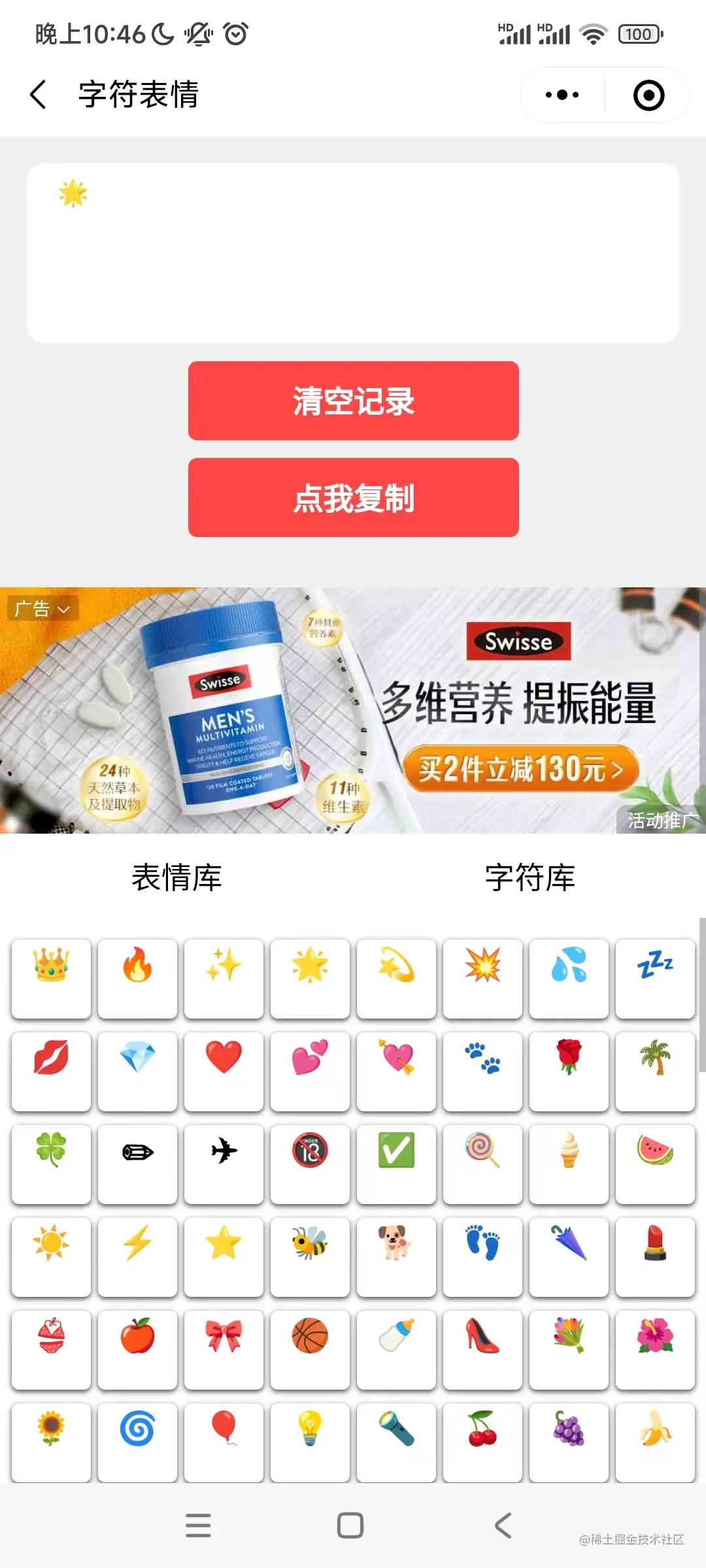This screenshot has height=1568, width=706.
Task: Tap the 点我复制 button
Action: point(353,498)
